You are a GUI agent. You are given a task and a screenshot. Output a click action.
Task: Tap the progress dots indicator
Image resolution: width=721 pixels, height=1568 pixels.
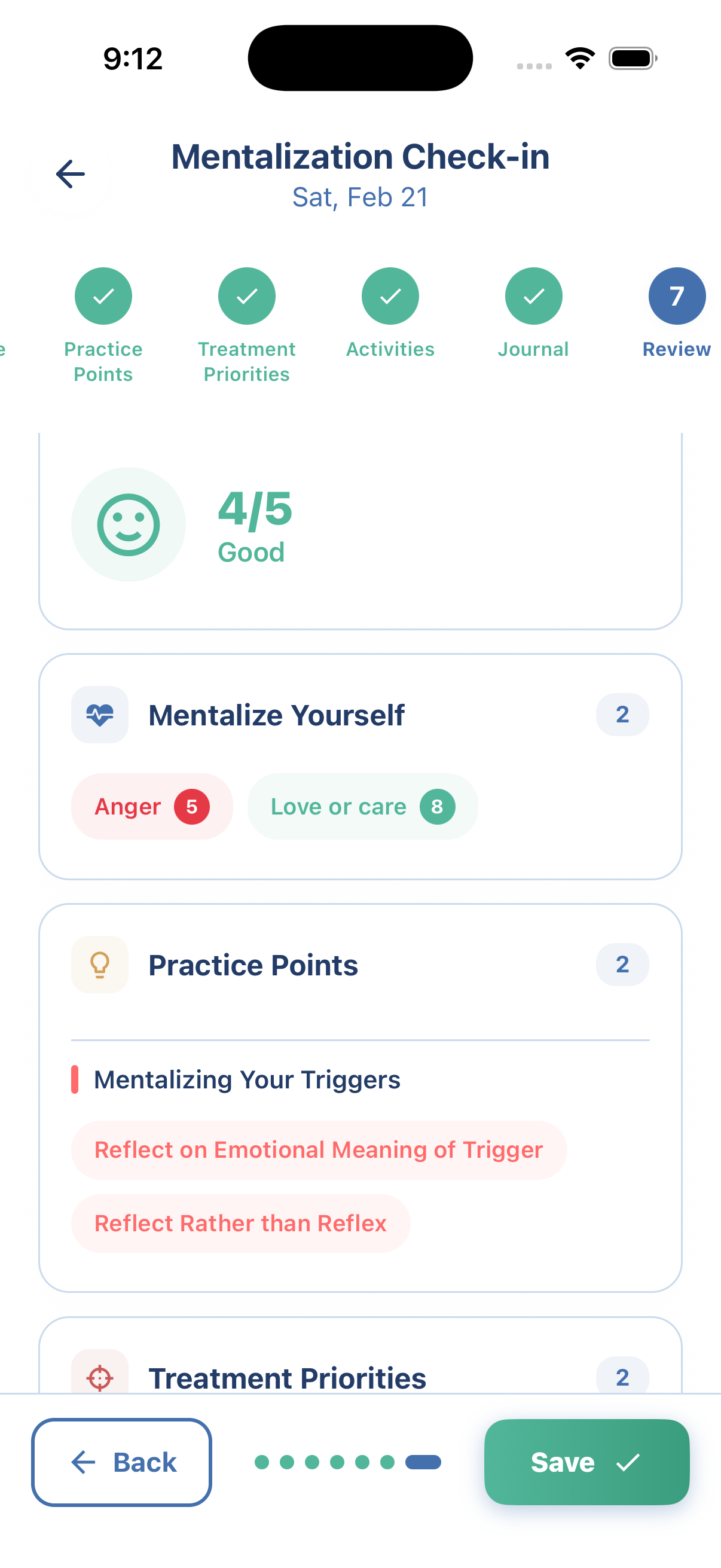(349, 1462)
